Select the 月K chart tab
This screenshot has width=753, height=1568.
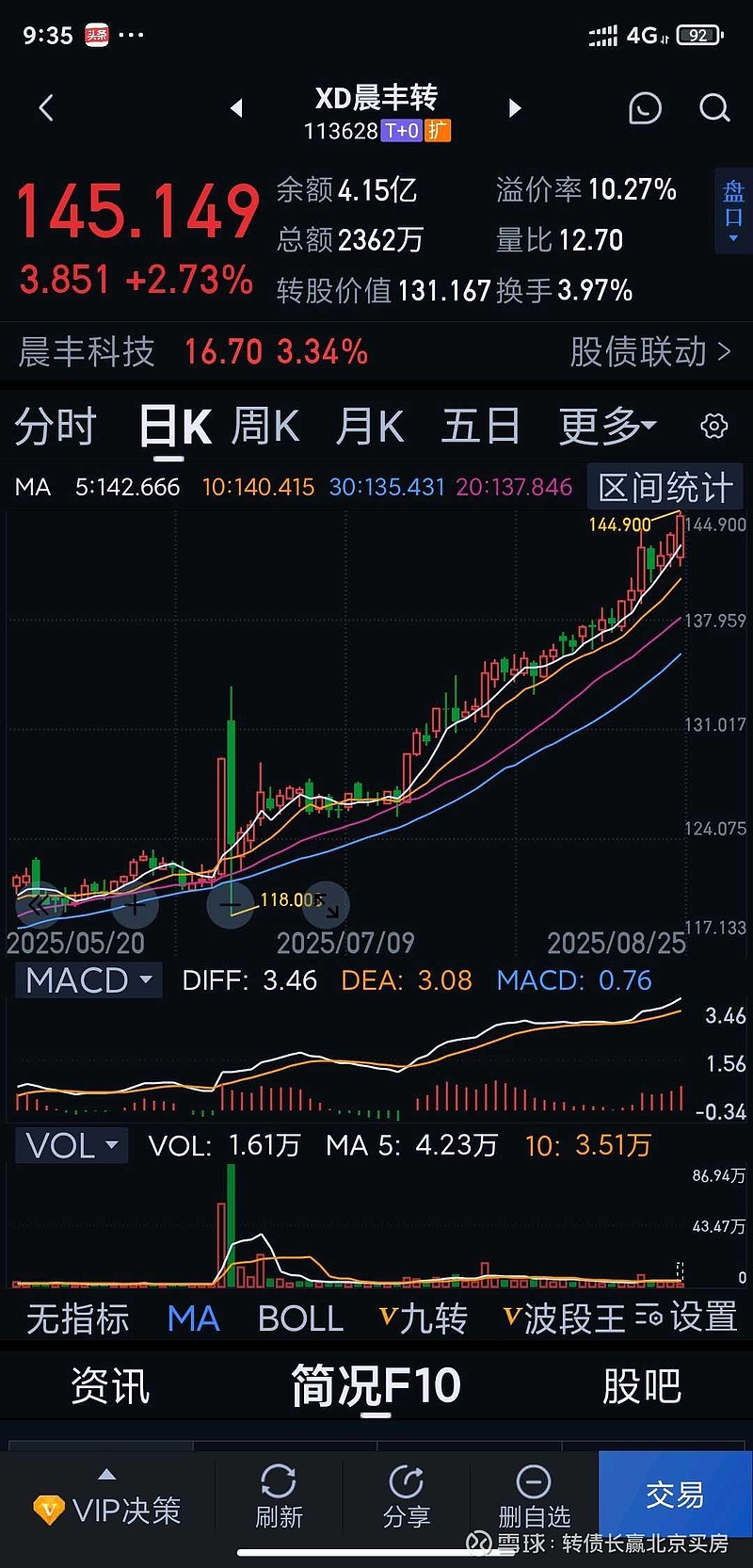click(370, 427)
